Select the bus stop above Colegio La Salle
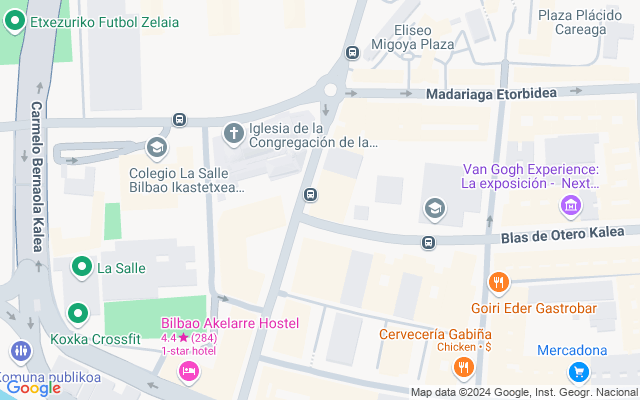 pyautogui.click(x=179, y=120)
